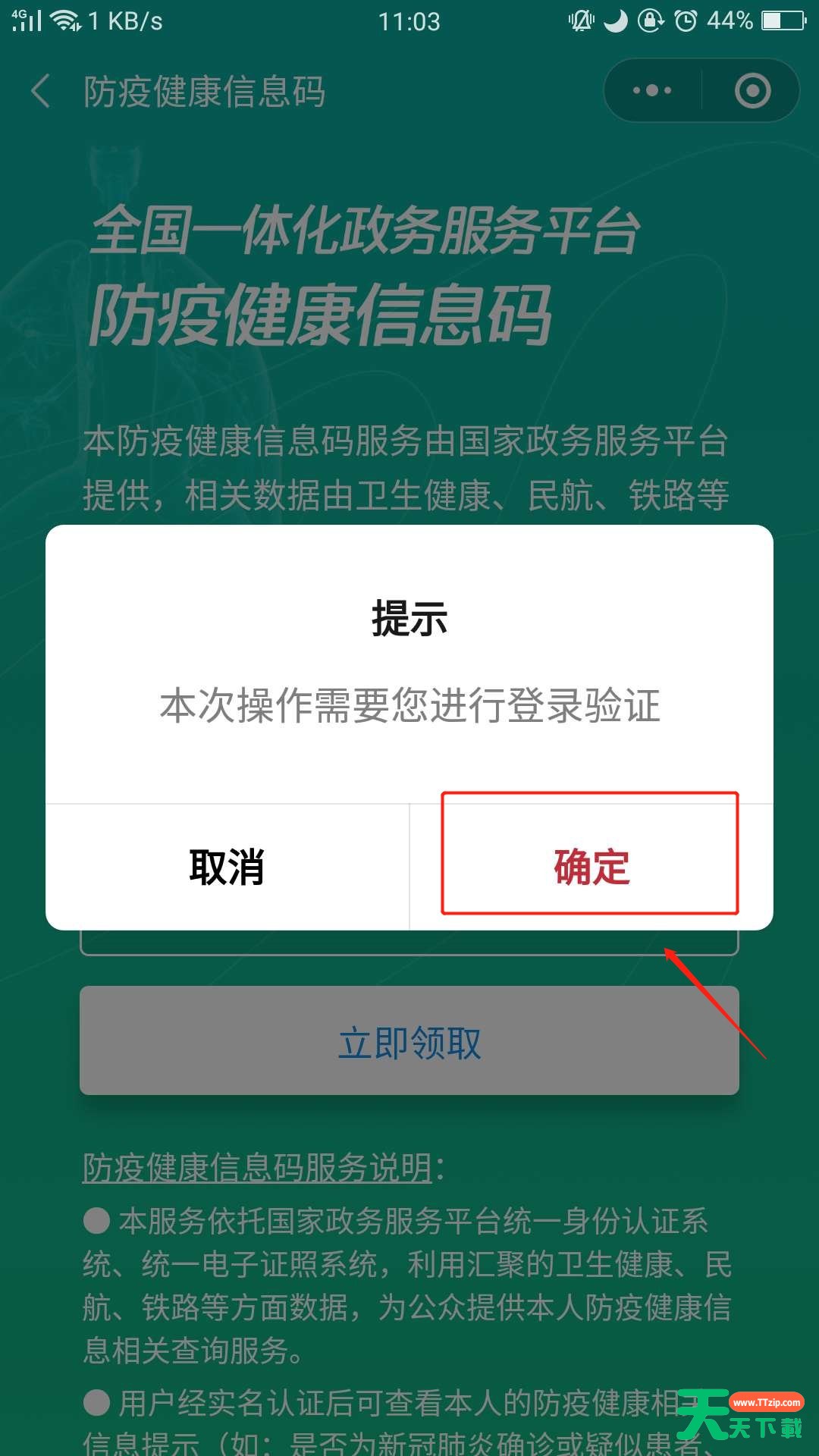Image resolution: width=819 pixels, height=1456 pixels.
Task: Cancel the prompt with 取消
Action: tap(227, 867)
